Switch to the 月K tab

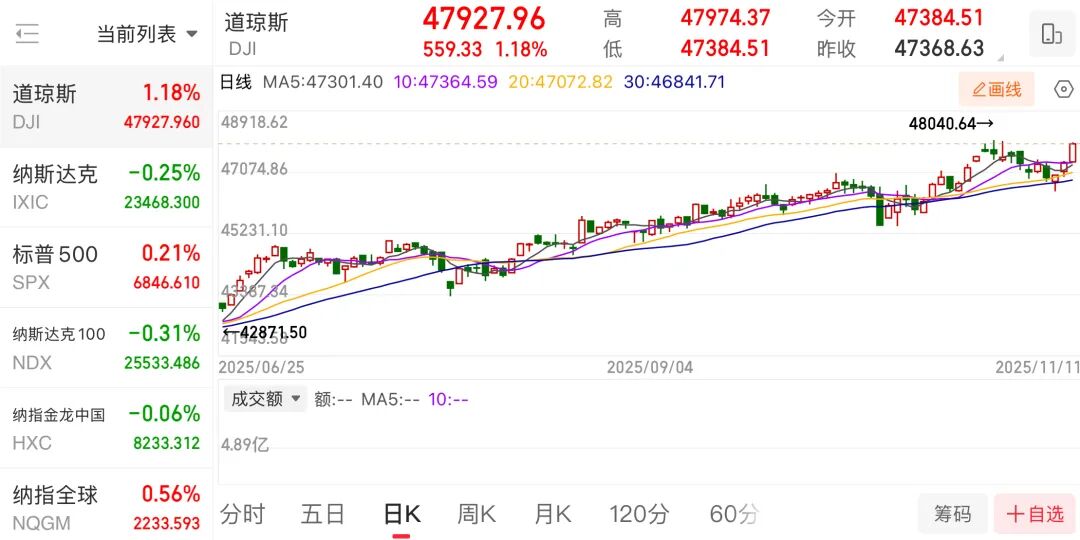click(x=552, y=515)
